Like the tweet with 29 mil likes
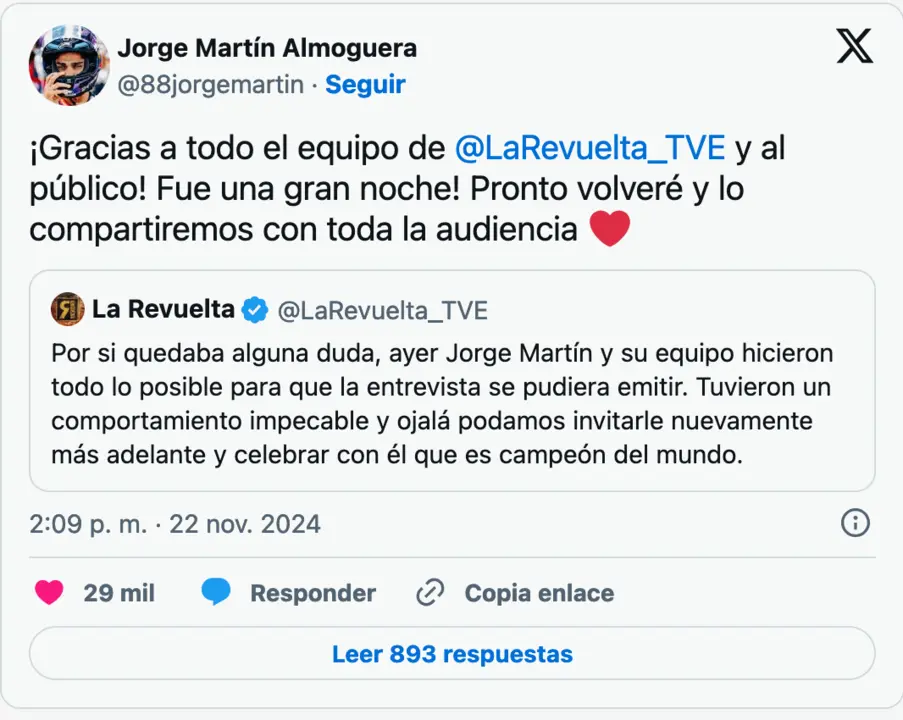Image resolution: width=903 pixels, height=720 pixels. (x=50, y=593)
